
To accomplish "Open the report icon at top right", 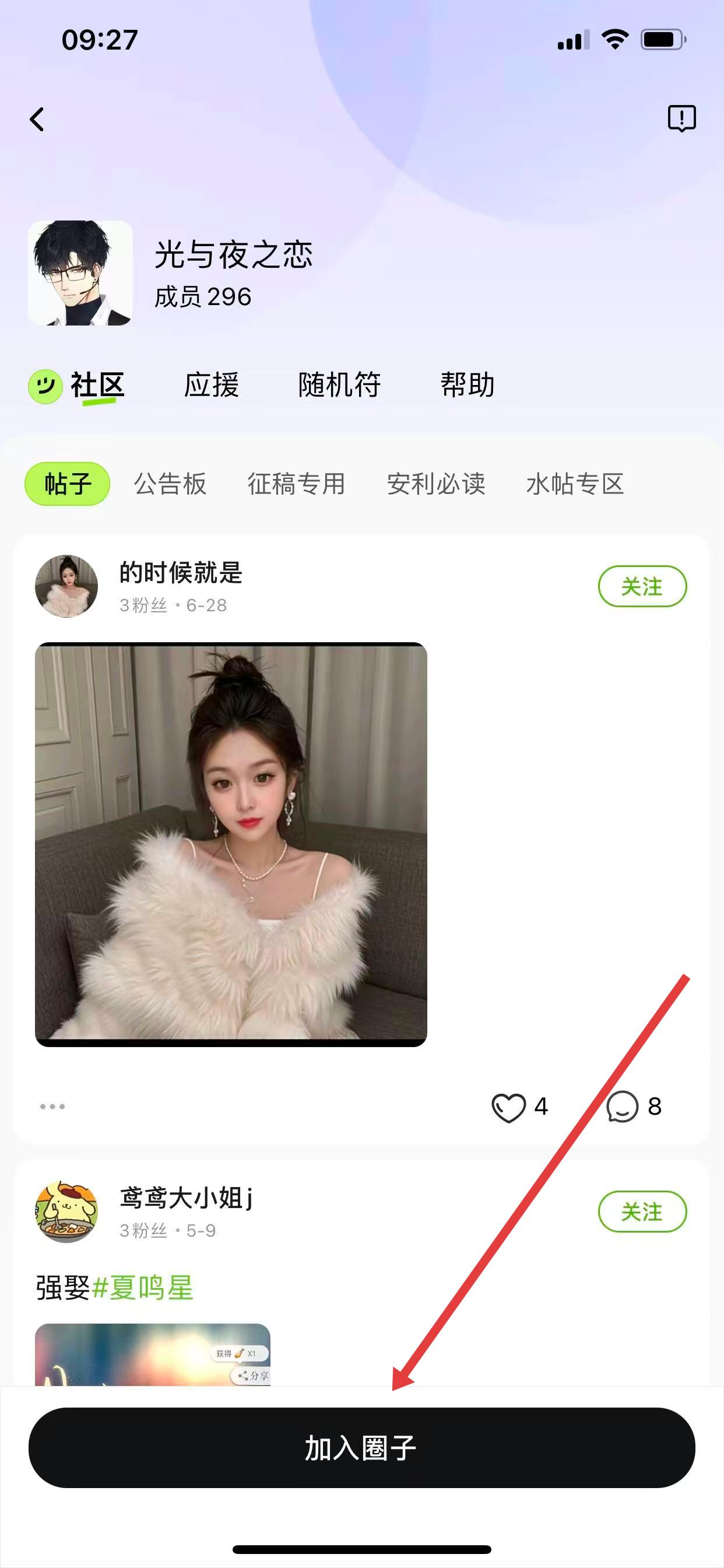I will click(681, 118).
